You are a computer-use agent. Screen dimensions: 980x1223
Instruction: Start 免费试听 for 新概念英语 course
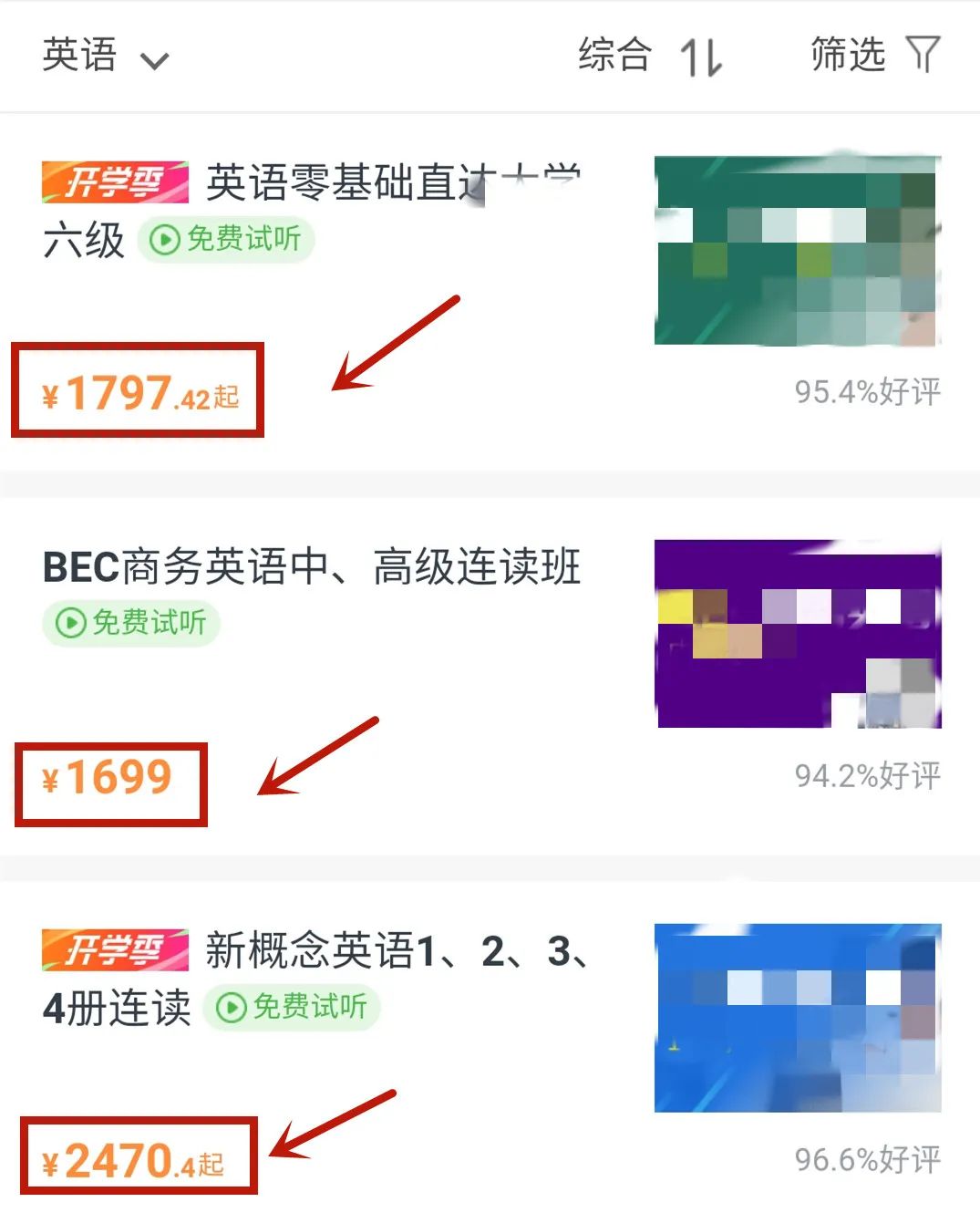pos(292,1008)
